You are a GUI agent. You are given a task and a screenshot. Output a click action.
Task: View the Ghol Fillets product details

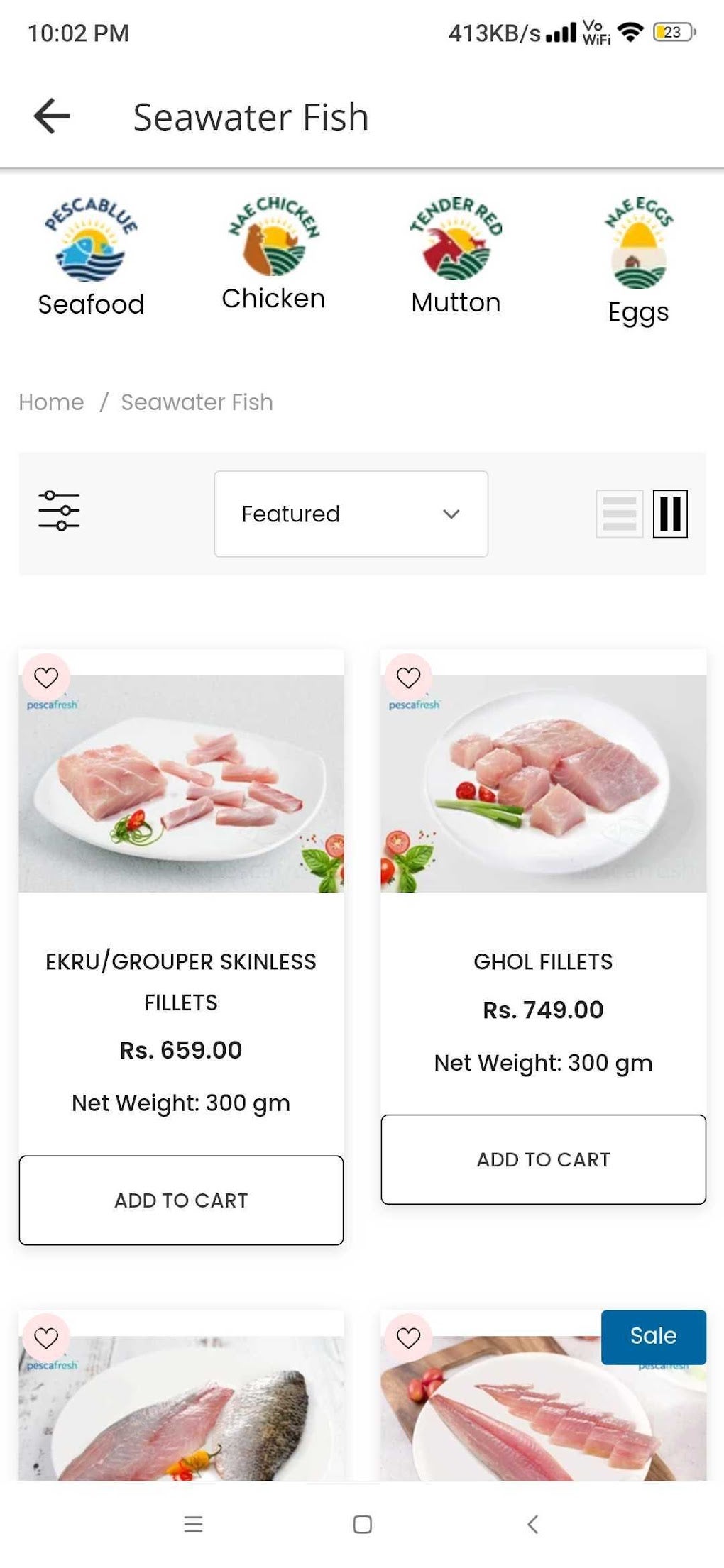coord(543,961)
